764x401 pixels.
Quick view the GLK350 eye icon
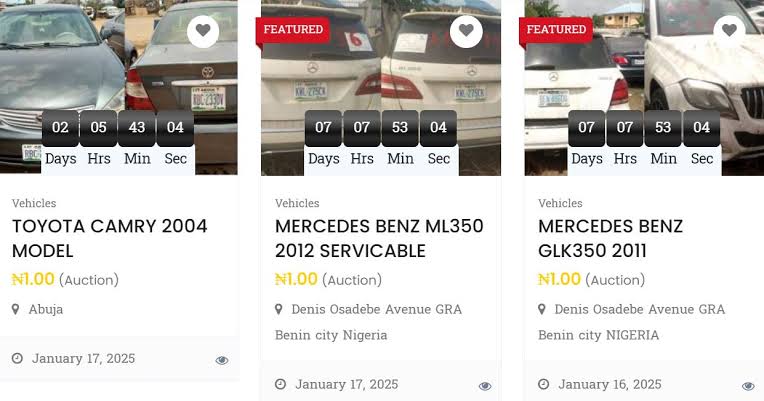pos(748,386)
